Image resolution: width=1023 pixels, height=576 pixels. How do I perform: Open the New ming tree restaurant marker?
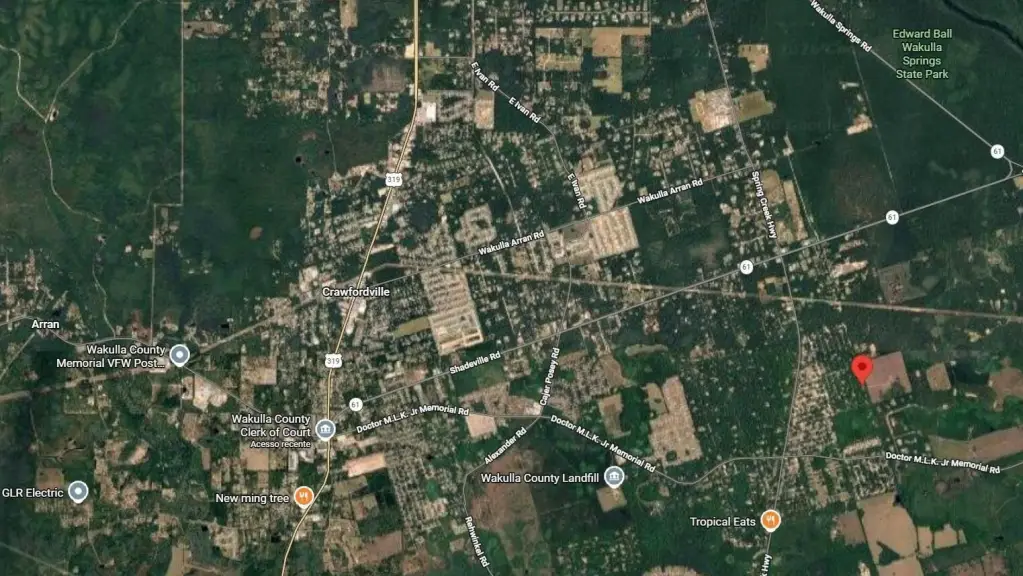point(305,496)
